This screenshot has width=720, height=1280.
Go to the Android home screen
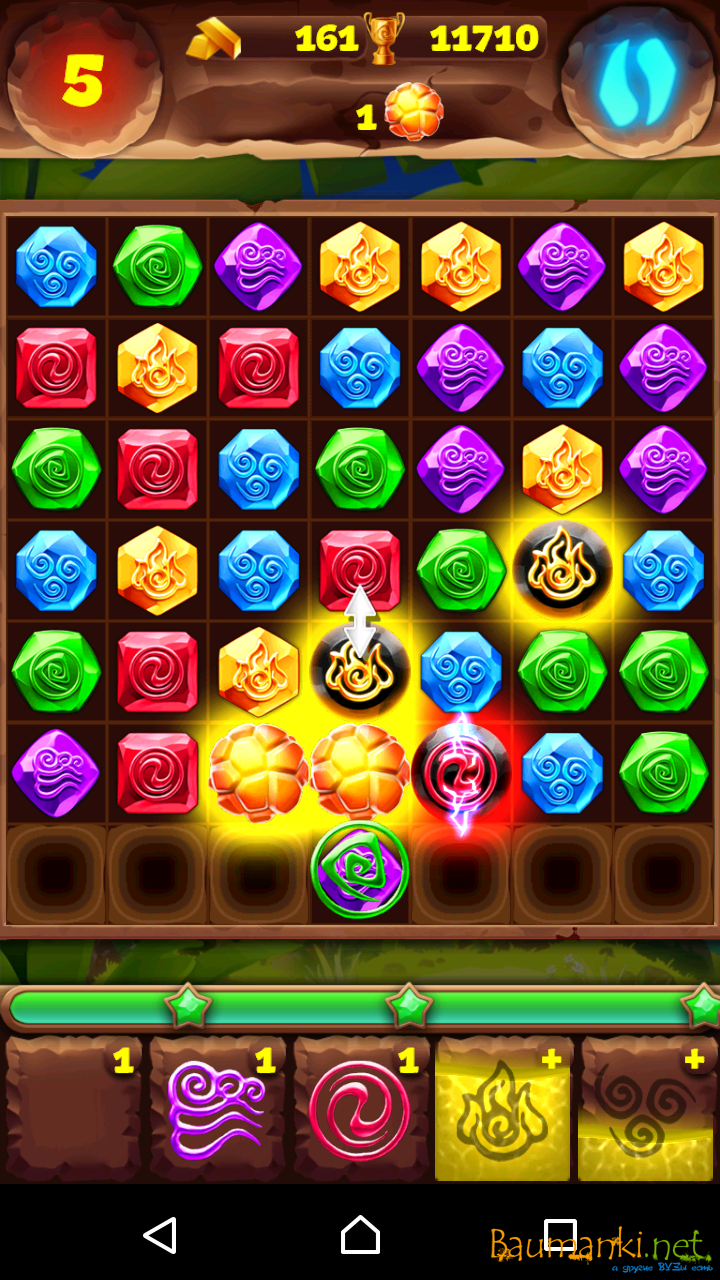(360, 1236)
